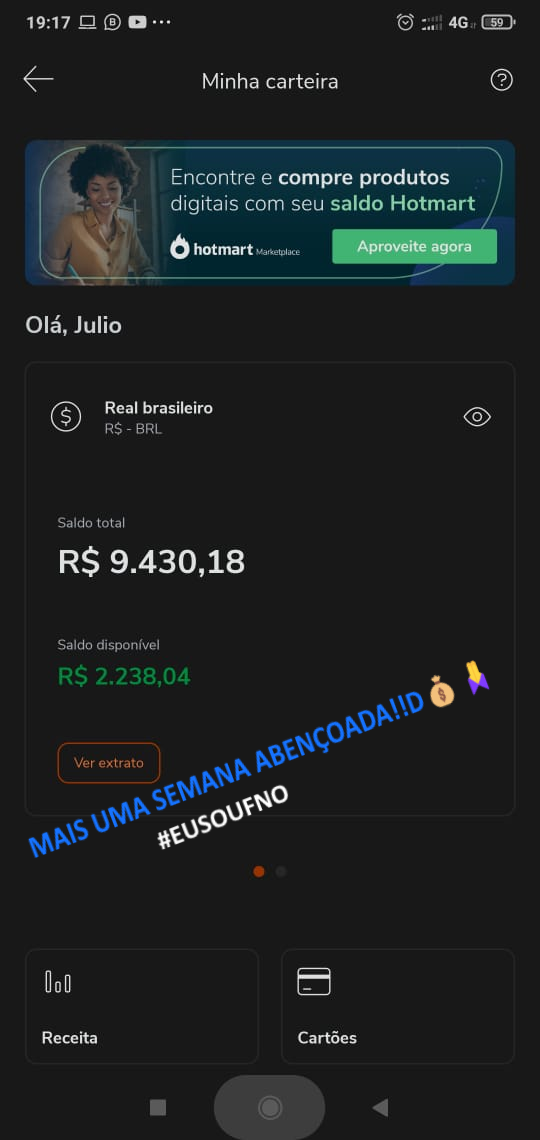The height and width of the screenshot is (1140, 540).
Task: Tap the system home button
Action: pyautogui.click(x=270, y=1107)
